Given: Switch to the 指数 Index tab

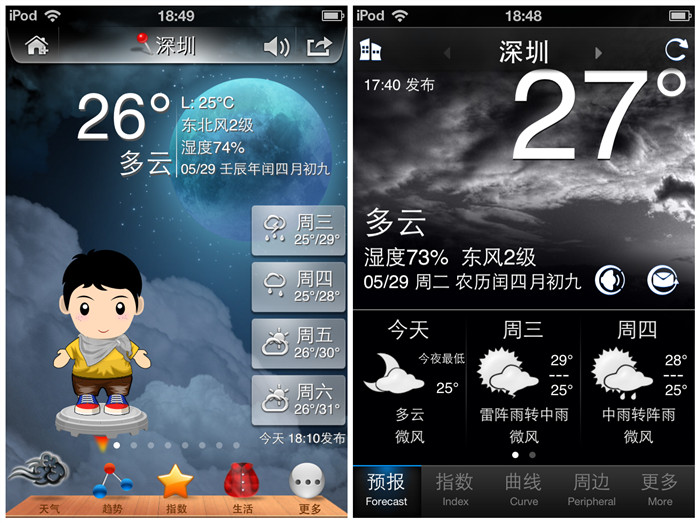Looking at the screenshot, I should point(455,490).
